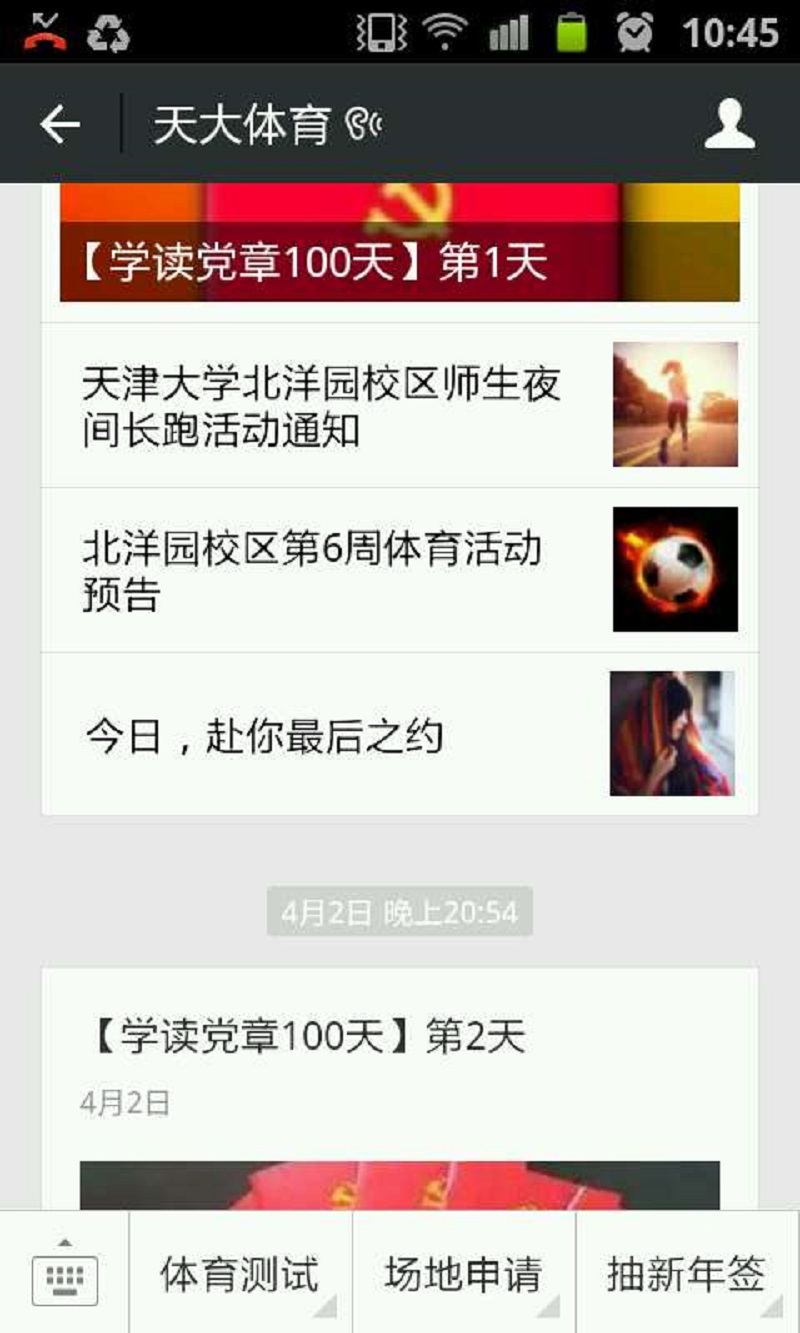
Task: Open the 场地申请 menu
Action: (x=463, y=1273)
